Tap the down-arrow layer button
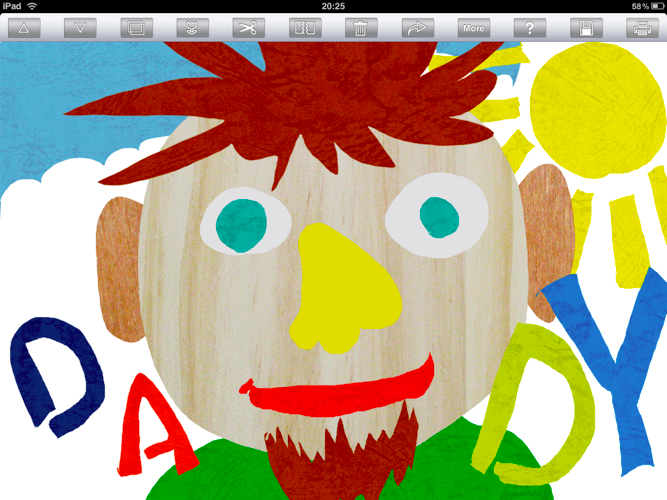Image resolution: width=667 pixels, height=500 pixels. pyautogui.click(x=80, y=28)
